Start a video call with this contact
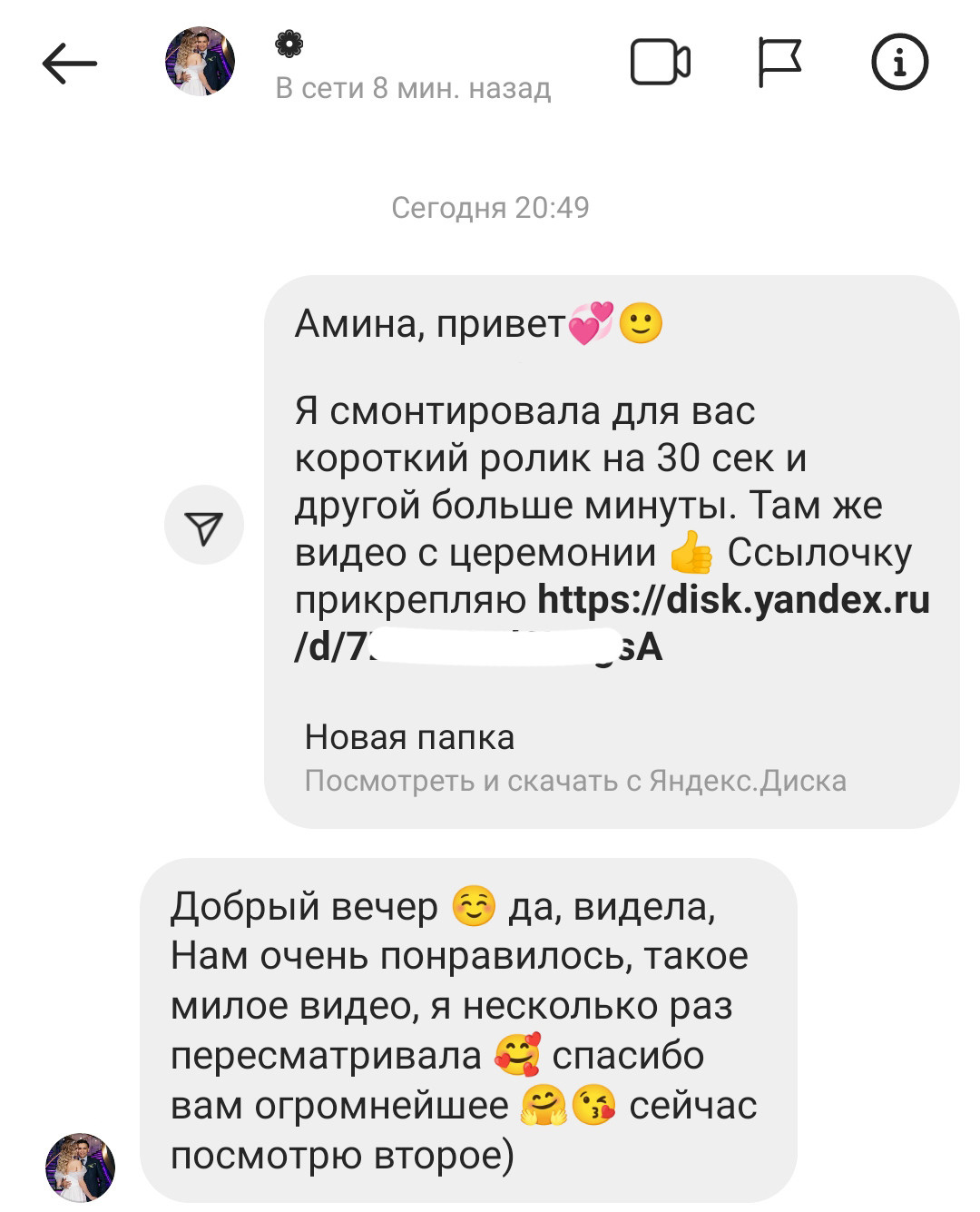Image resolution: width=980 pixels, height=1212 pixels. (661, 60)
